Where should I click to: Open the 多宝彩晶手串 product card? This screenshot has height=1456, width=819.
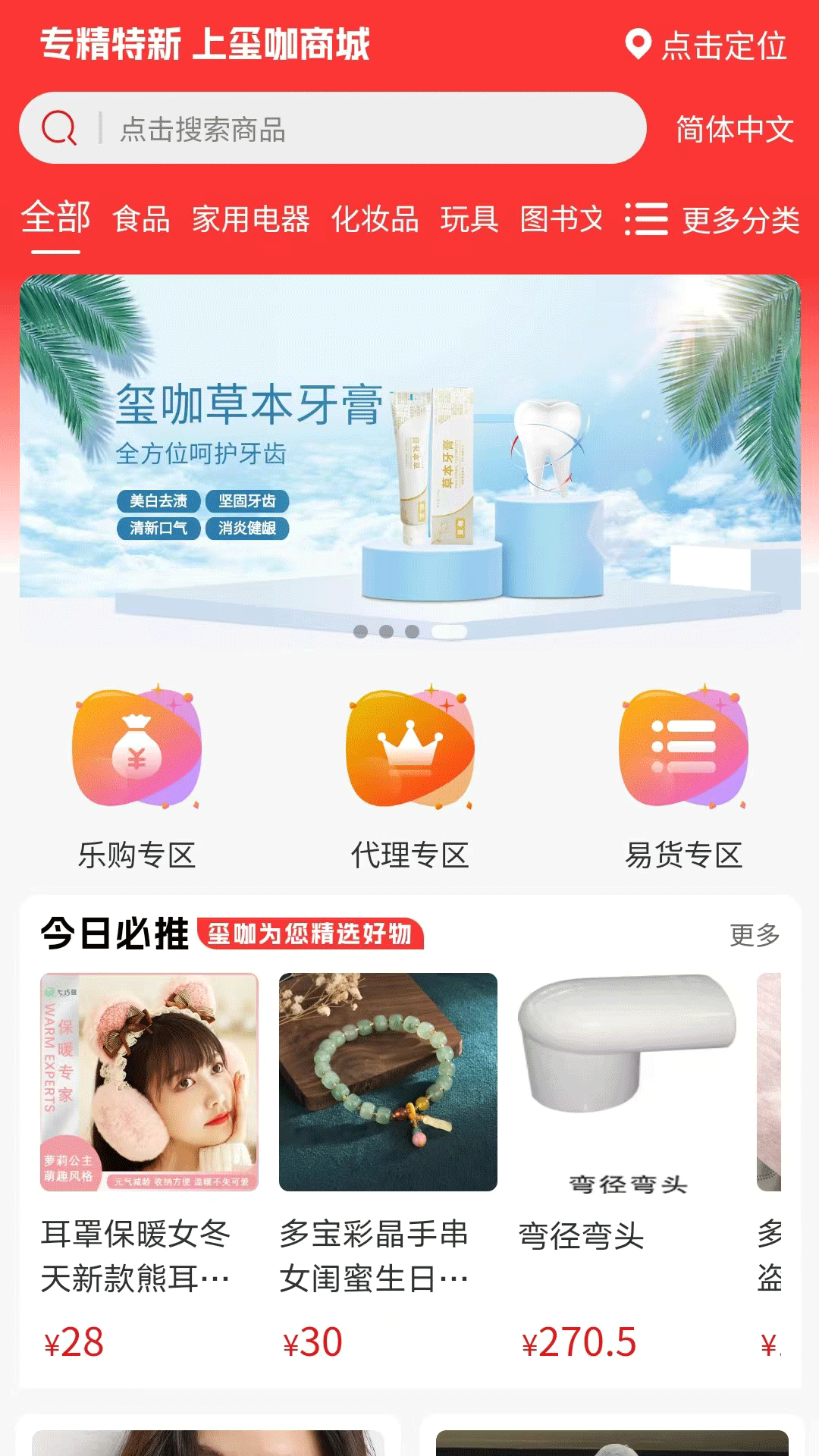click(388, 1137)
